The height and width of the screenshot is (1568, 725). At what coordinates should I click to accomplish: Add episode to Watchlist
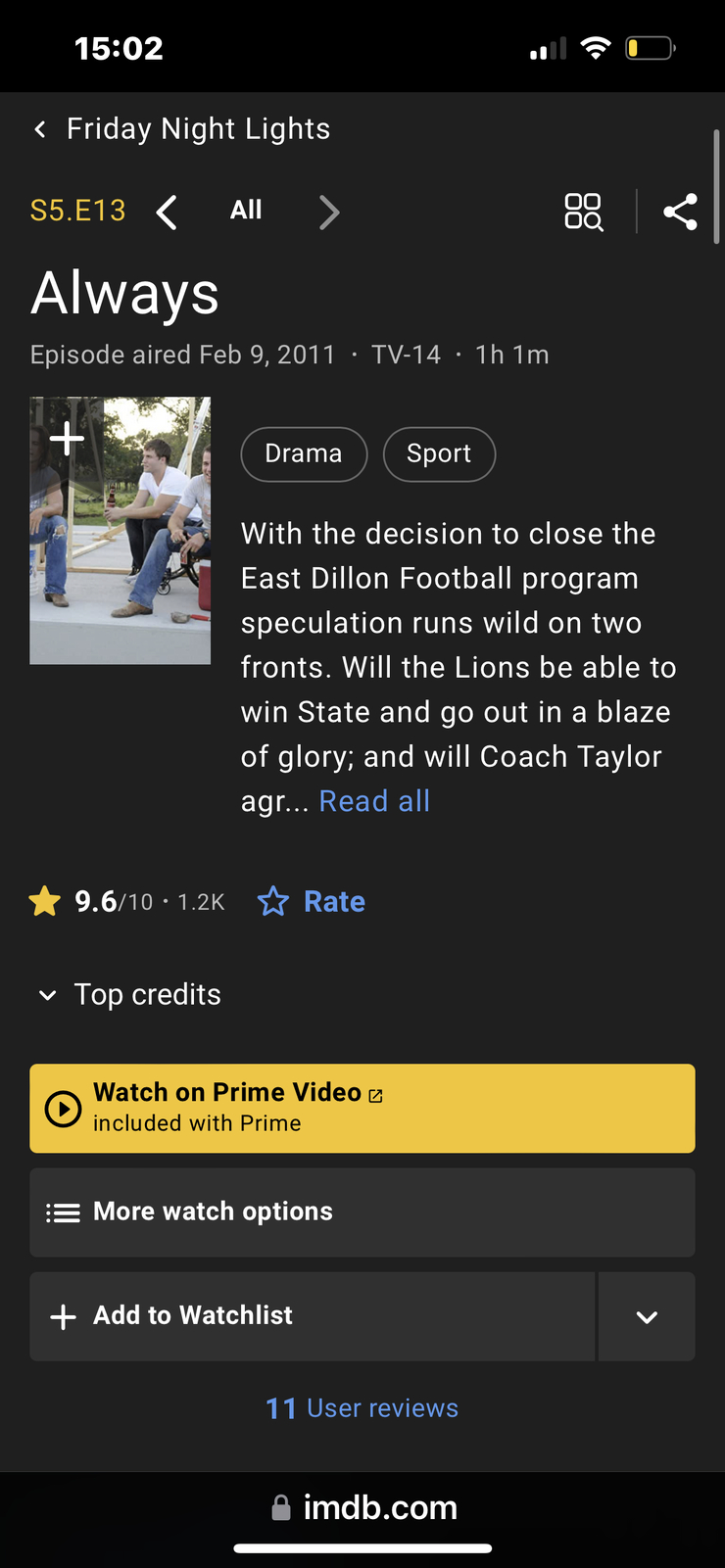click(312, 1316)
